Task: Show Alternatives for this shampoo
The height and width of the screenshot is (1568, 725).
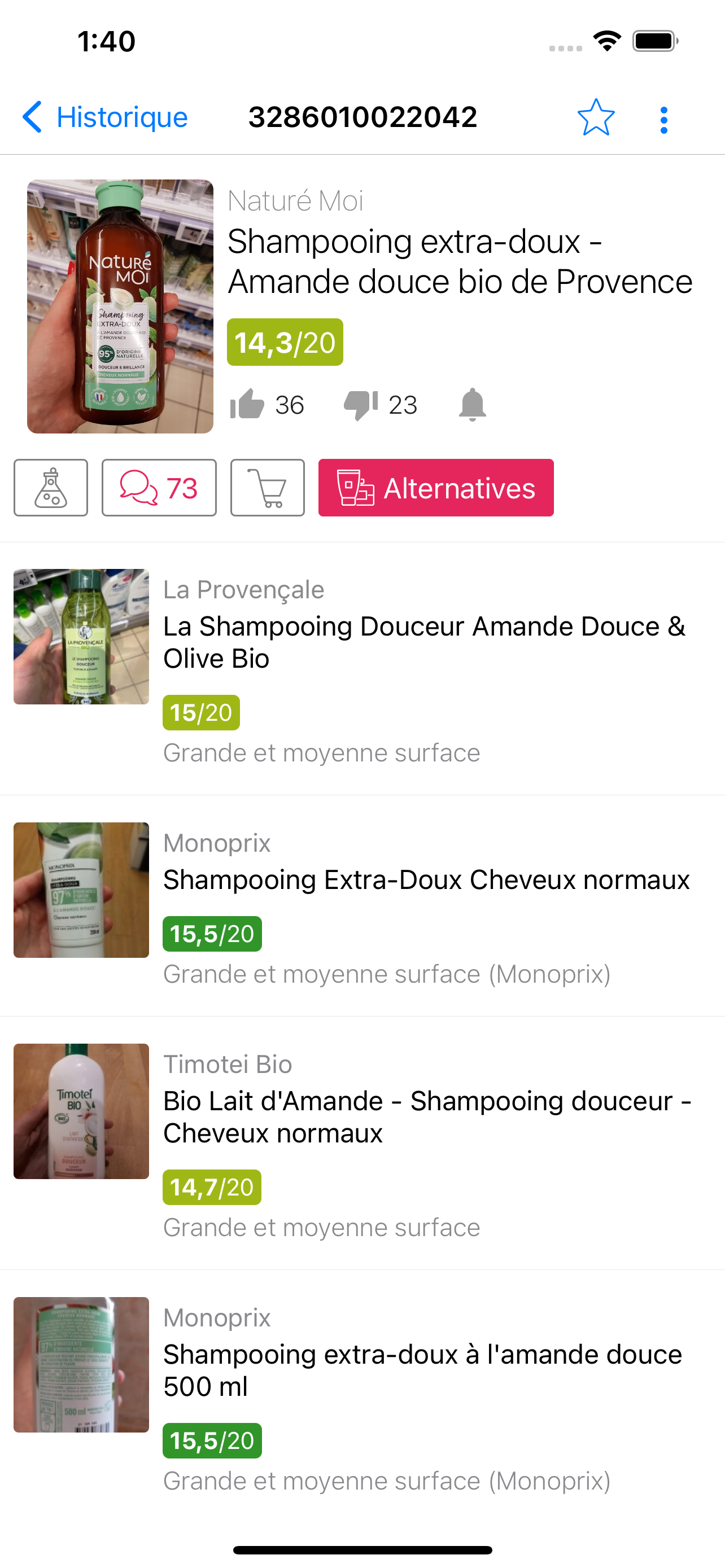Action: (436, 488)
